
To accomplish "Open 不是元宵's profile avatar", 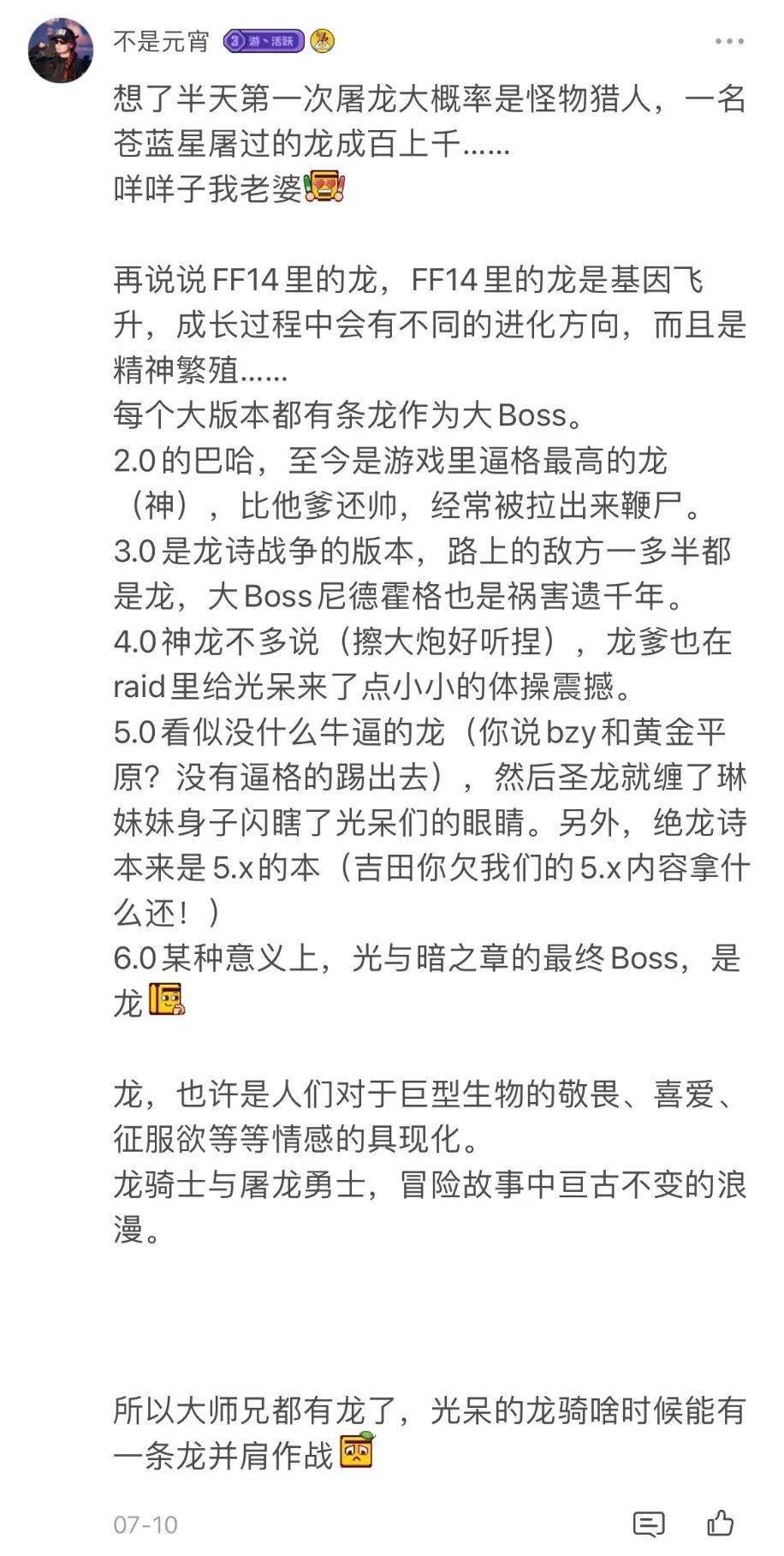I will (x=61, y=50).
